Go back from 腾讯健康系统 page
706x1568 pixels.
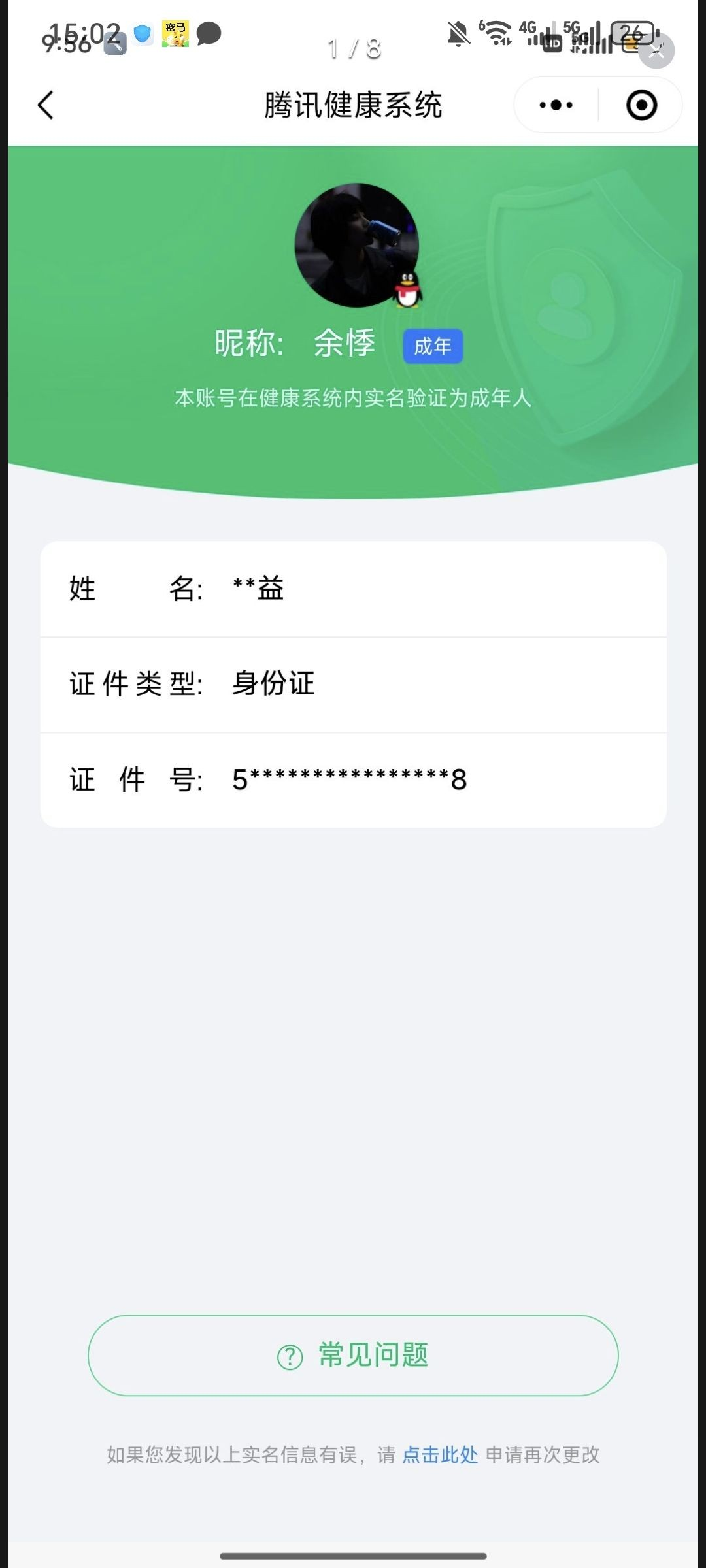45,105
